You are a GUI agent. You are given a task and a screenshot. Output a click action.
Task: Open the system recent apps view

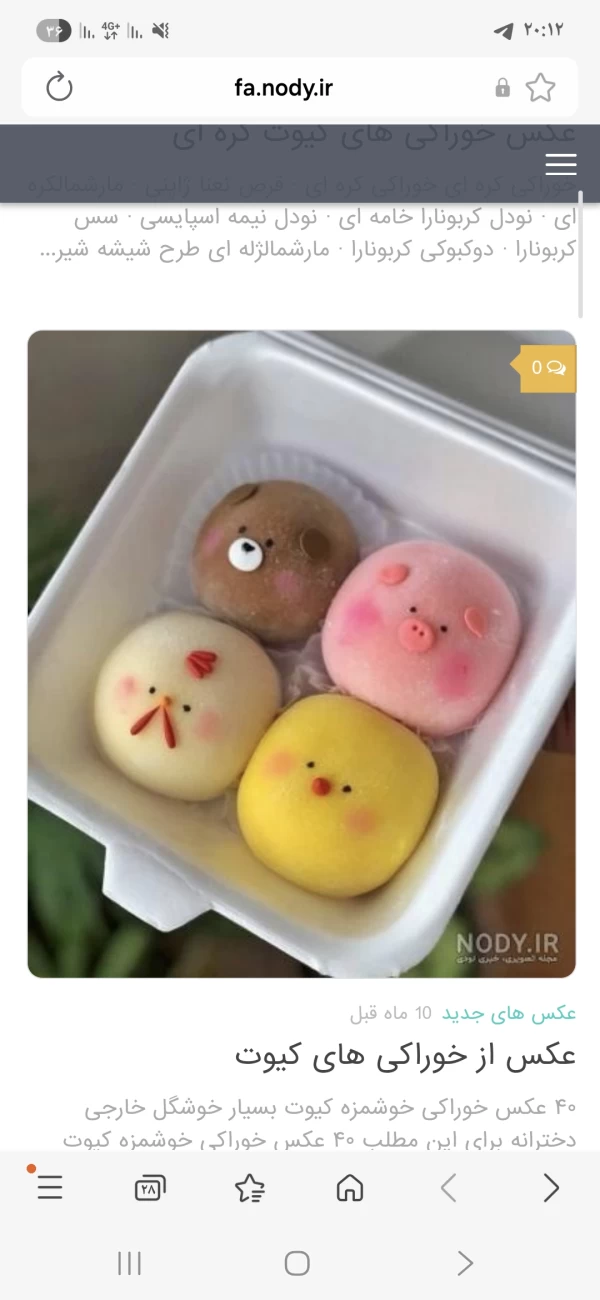pyautogui.click(x=129, y=1263)
